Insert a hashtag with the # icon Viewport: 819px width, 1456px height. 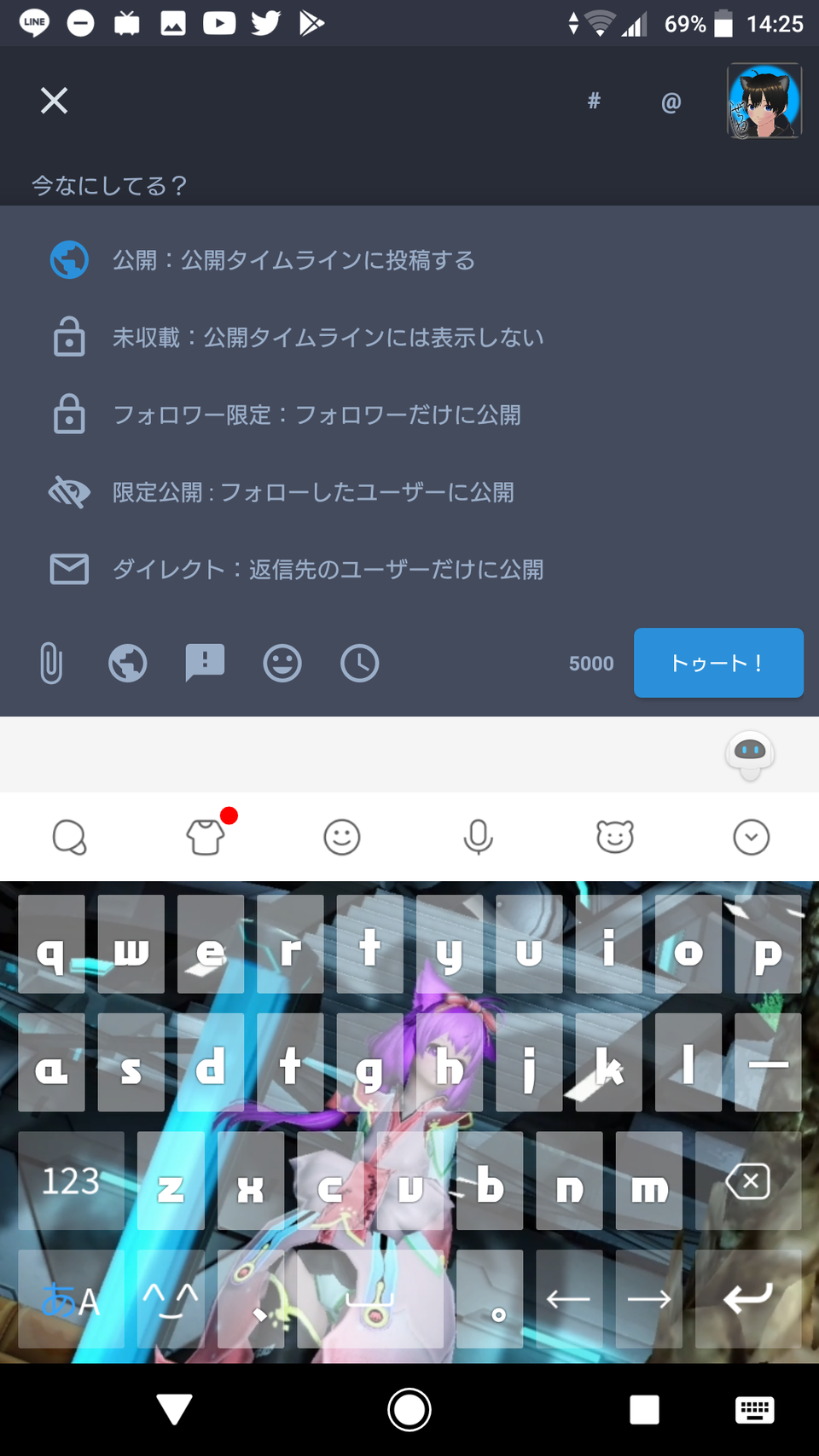[594, 102]
